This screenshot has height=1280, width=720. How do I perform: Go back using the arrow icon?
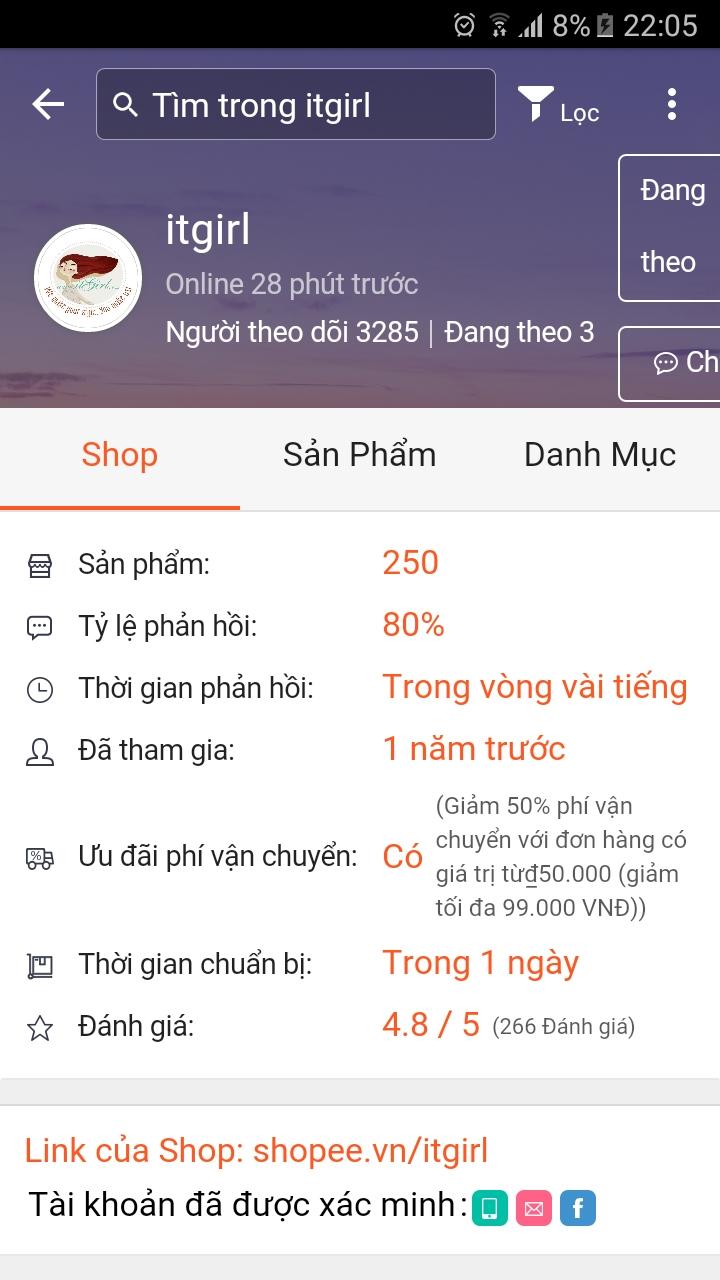point(48,104)
